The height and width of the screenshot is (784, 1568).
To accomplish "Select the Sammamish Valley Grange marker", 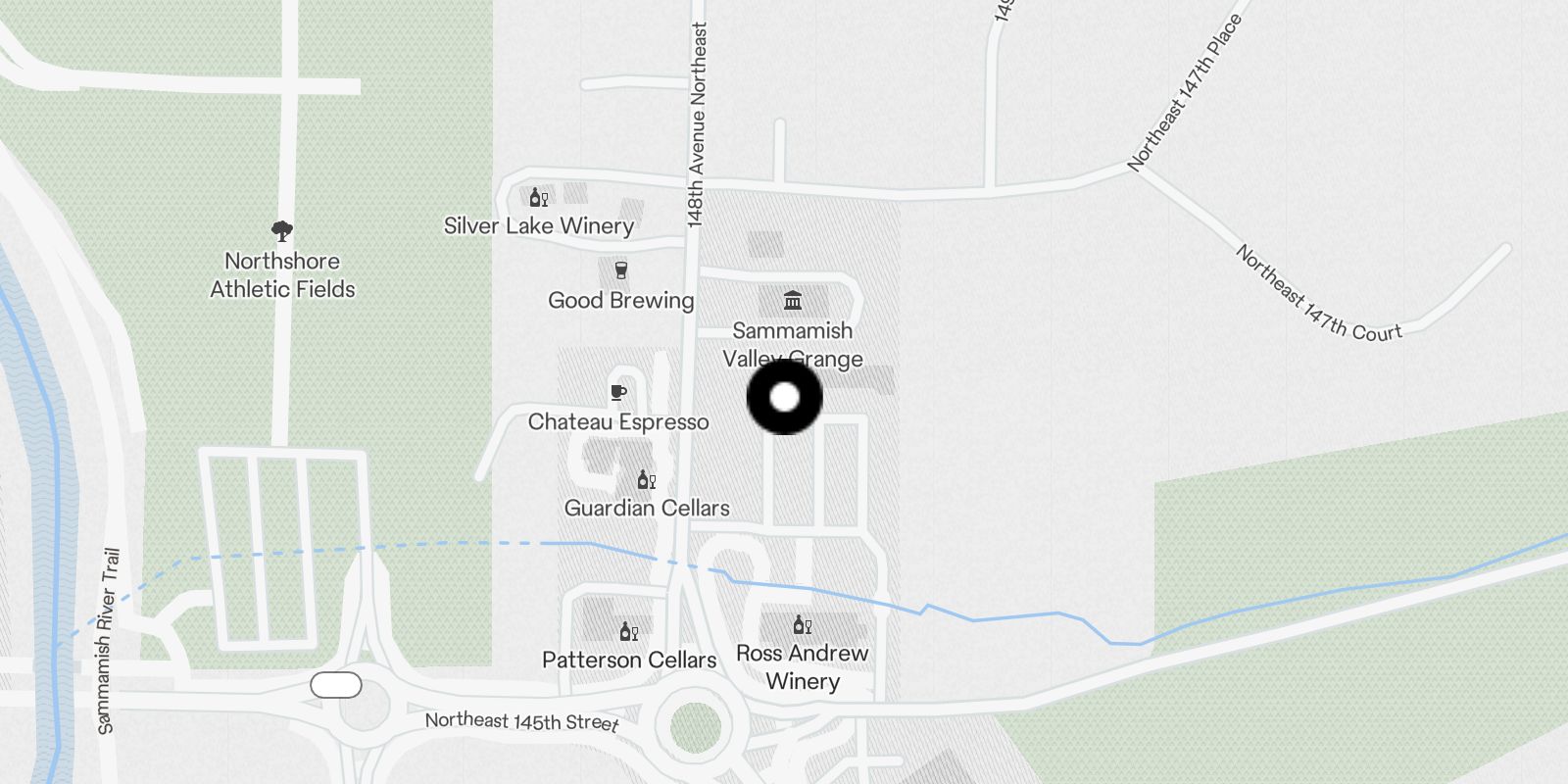I will coord(793,300).
